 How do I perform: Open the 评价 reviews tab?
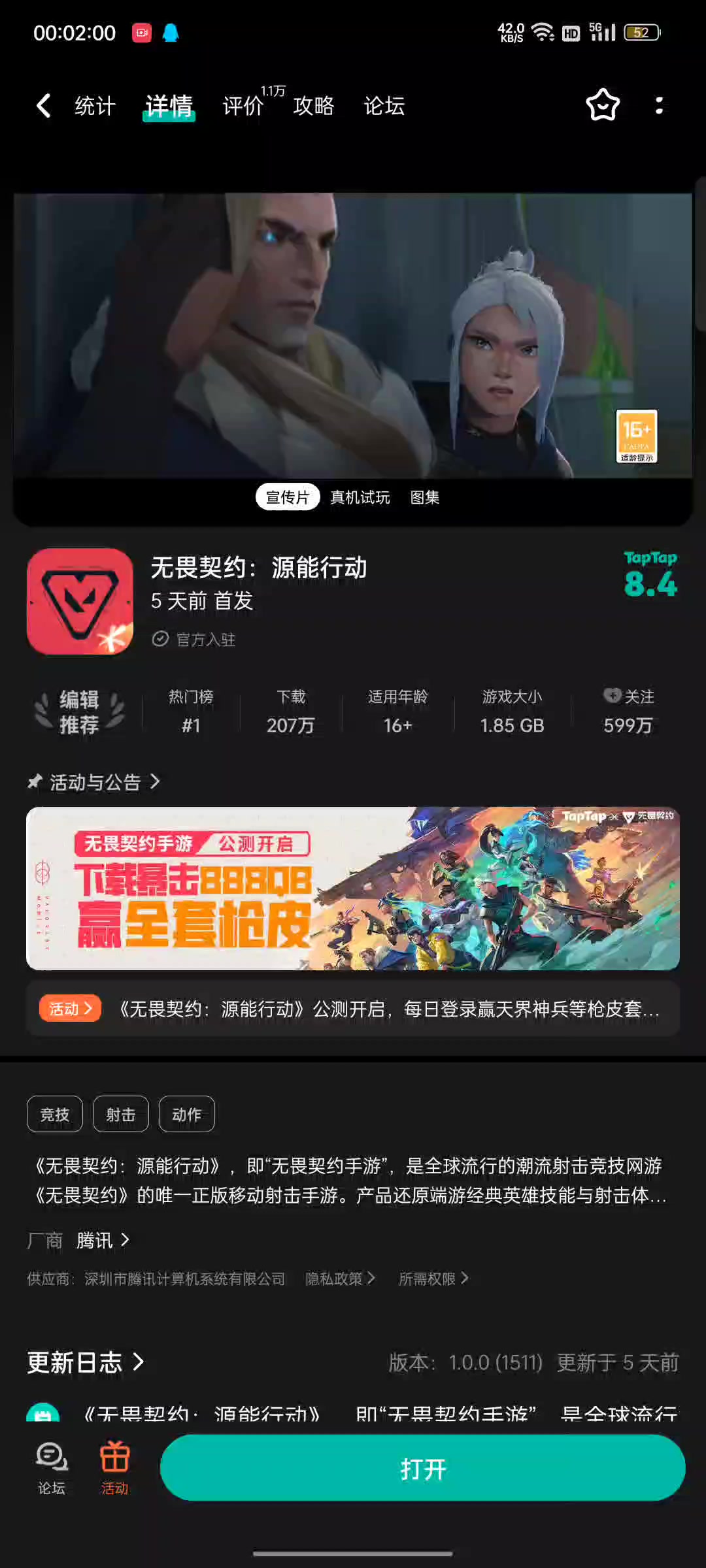[243, 106]
